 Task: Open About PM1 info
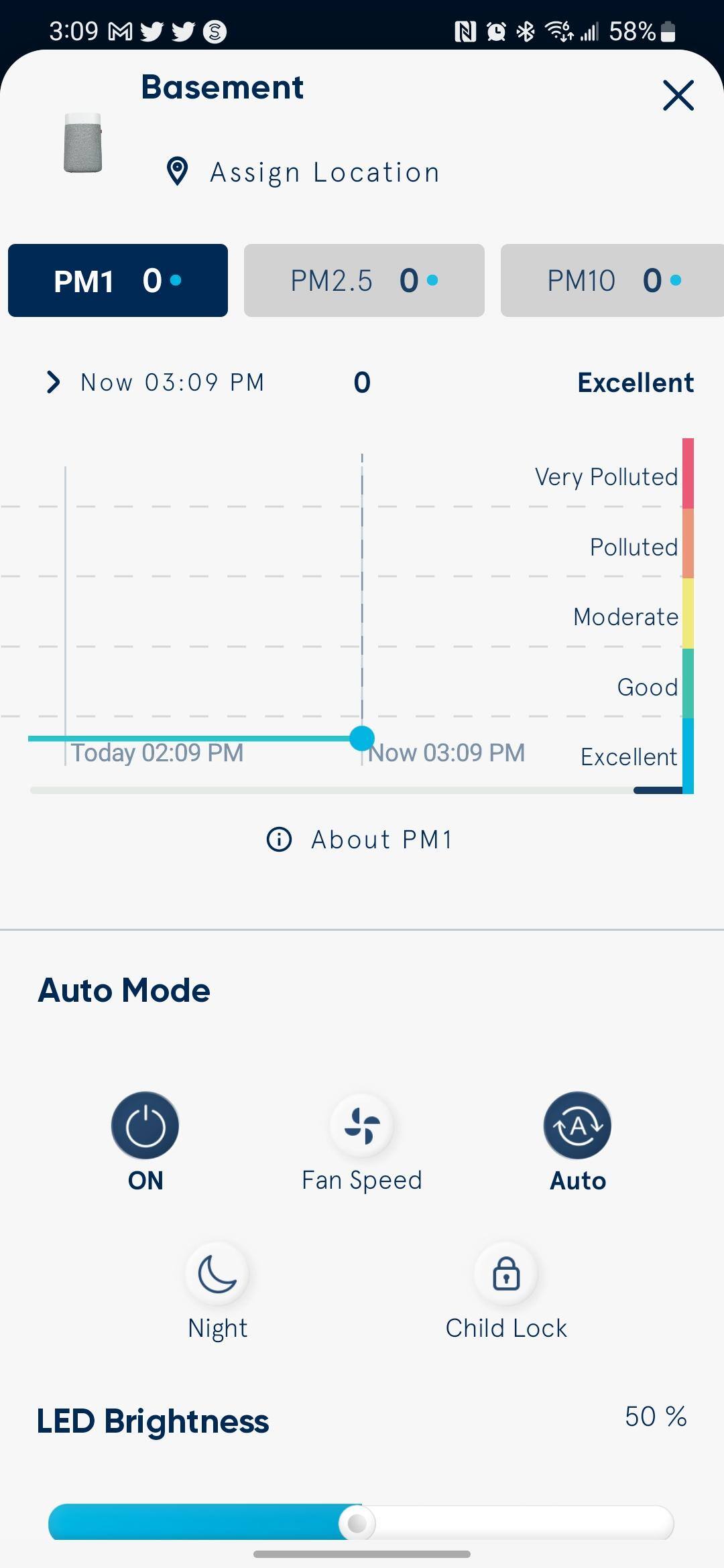[361, 840]
